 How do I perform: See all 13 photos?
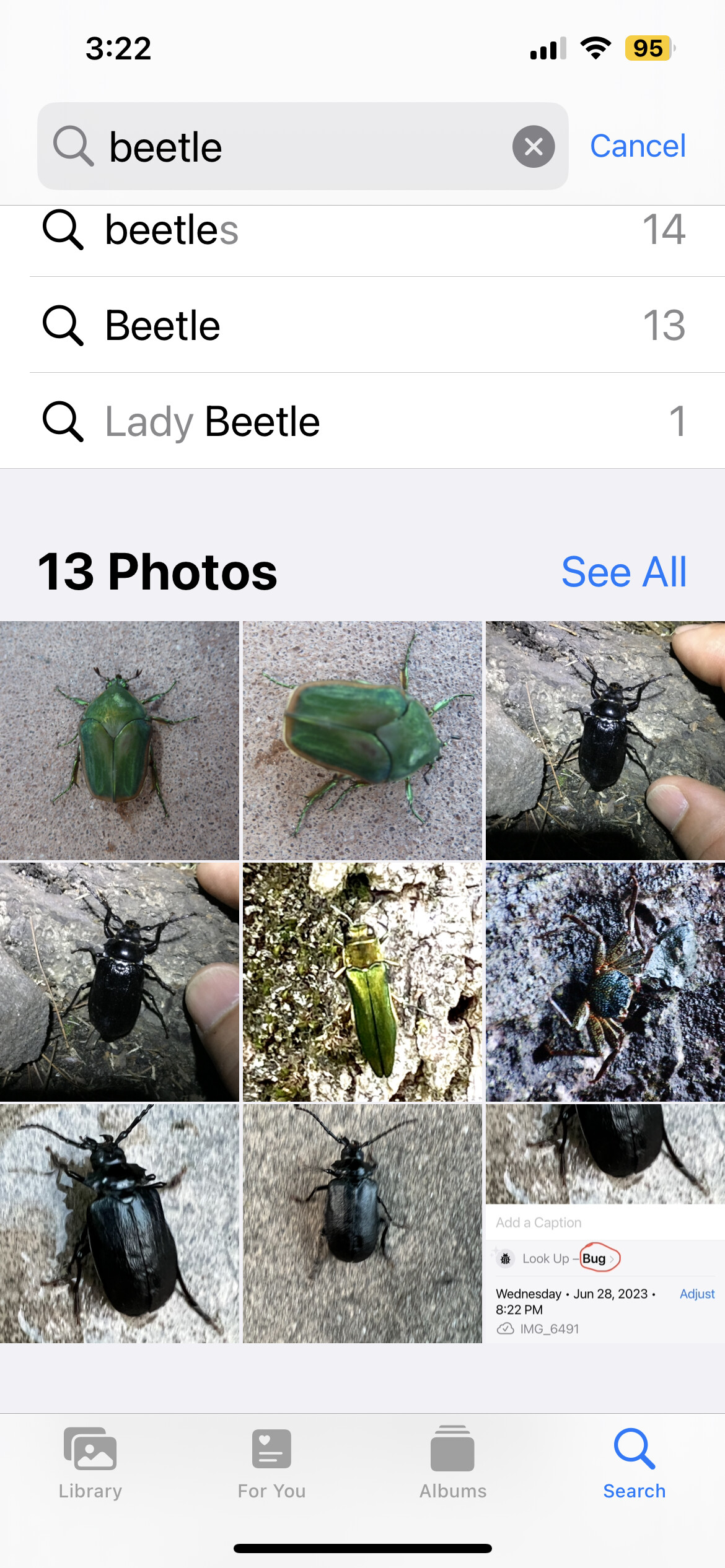[x=623, y=572]
